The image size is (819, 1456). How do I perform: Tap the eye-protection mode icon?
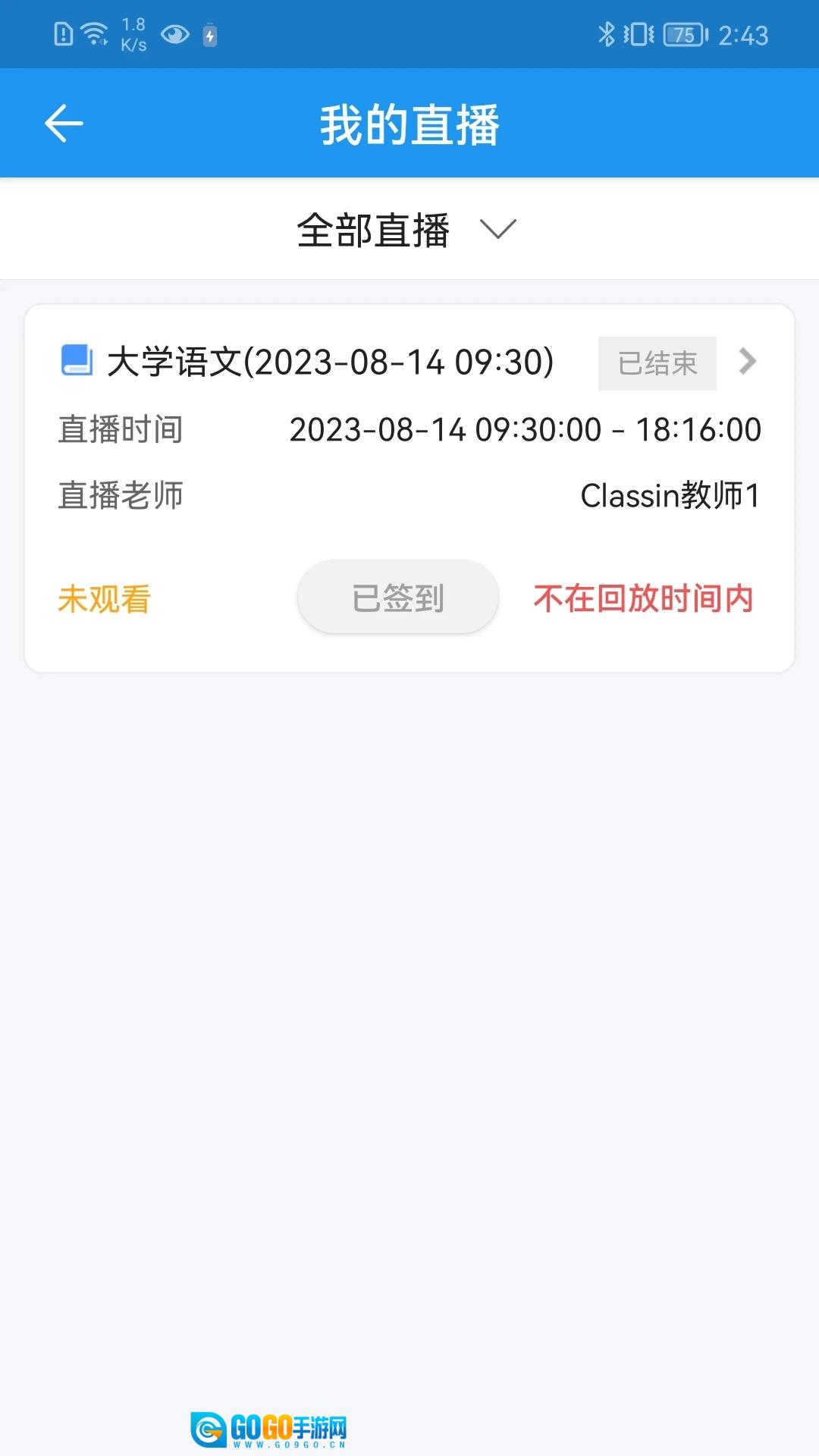coord(174,35)
